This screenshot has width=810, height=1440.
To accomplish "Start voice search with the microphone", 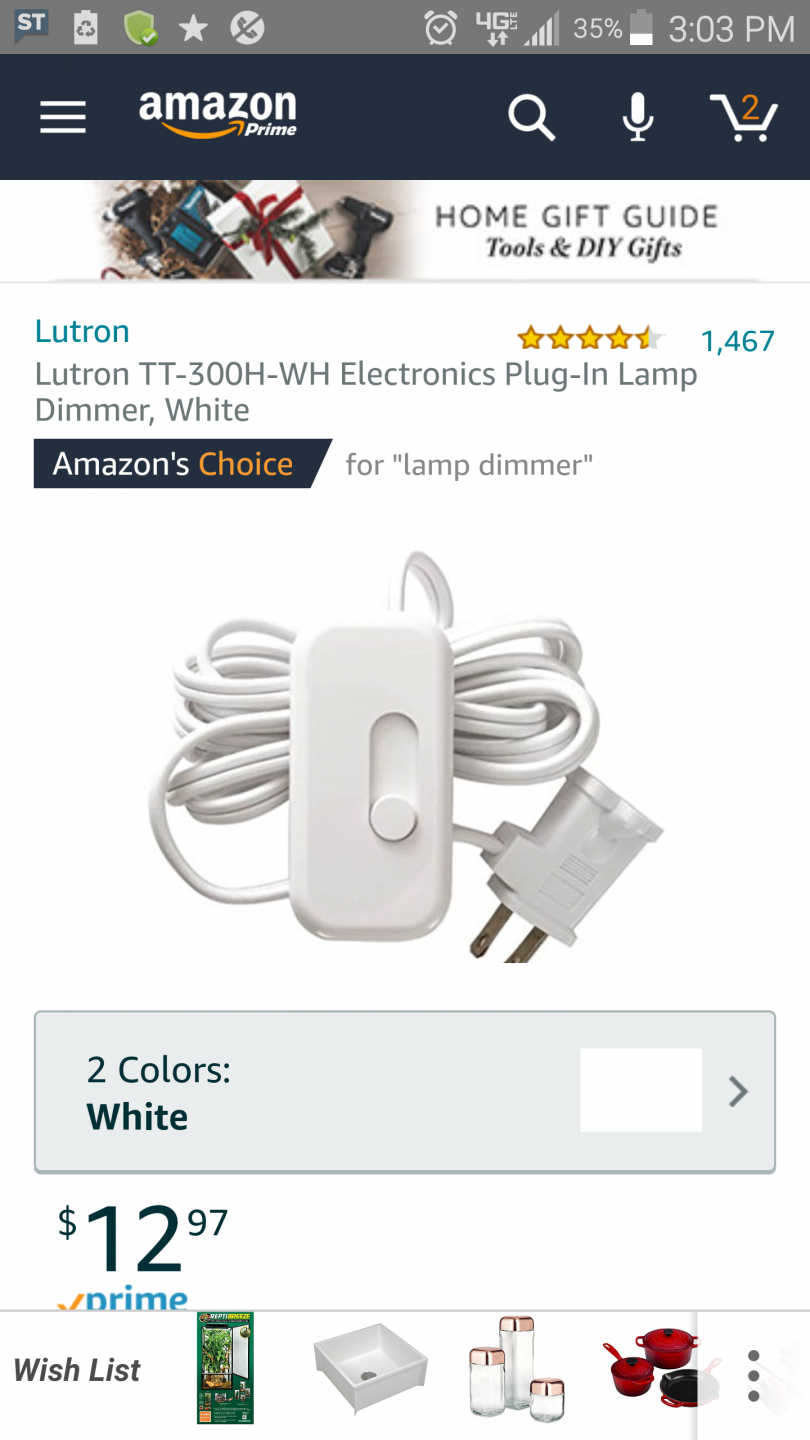I will pyautogui.click(x=637, y=118).
